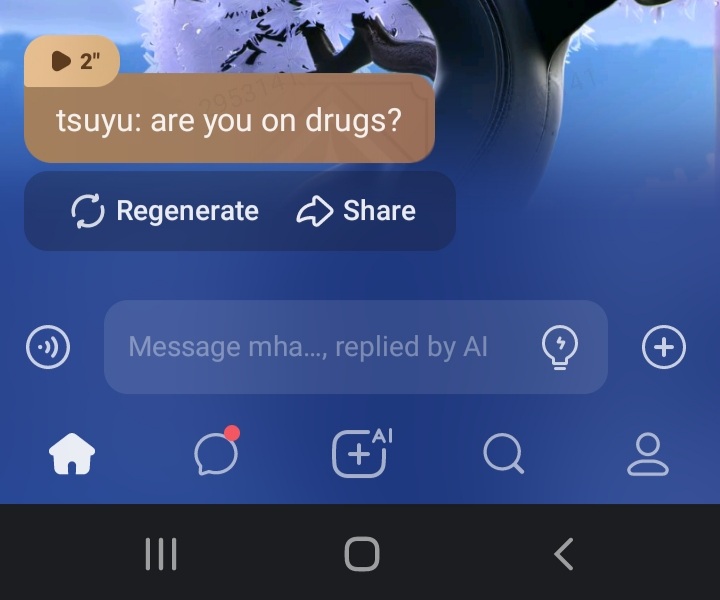This screenshot has height=600, width=720.
Task: Open the plus attachment menu
Action: click(x=663, y=348)
